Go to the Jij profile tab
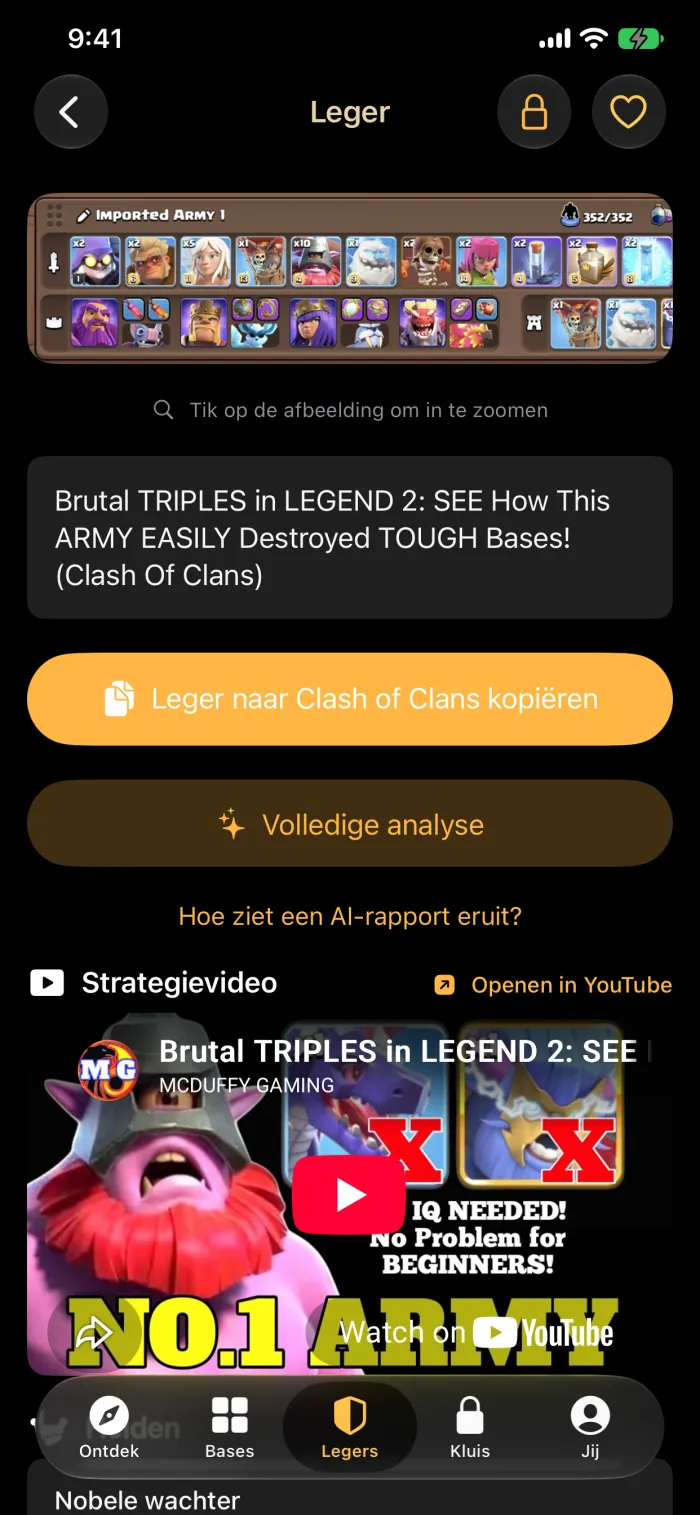 click(590, 1427)
